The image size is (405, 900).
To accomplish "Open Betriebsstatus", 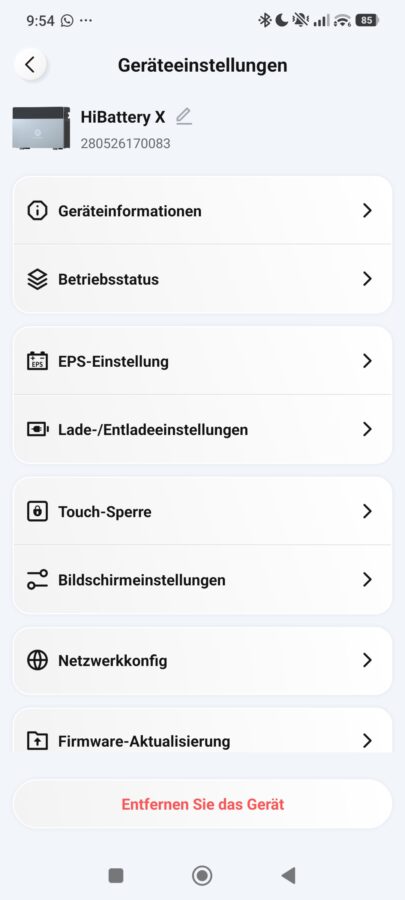I will (x=202, y=280).
